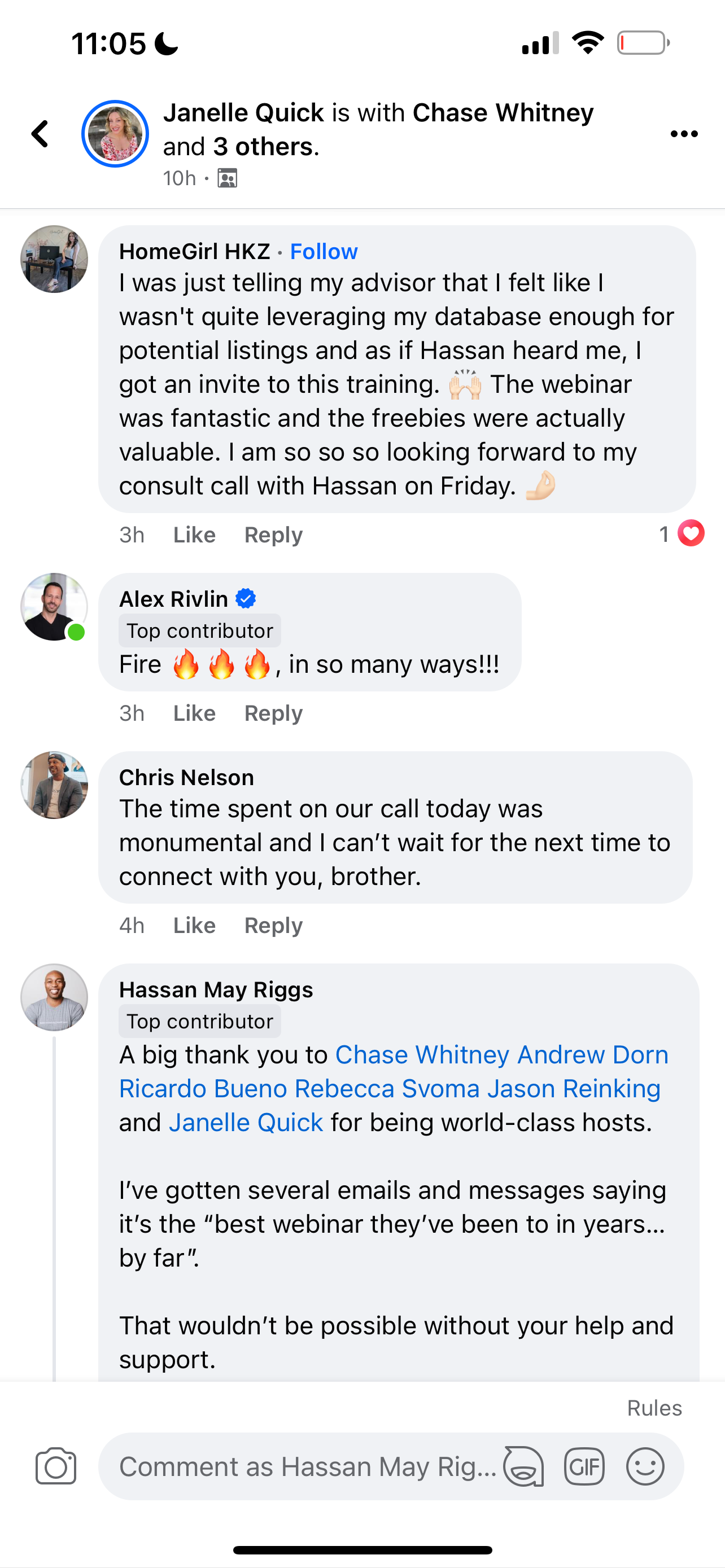Open Chase Whitney's tagged profile link
This screenshot has width=725, height=1568.
(422, 1055)
